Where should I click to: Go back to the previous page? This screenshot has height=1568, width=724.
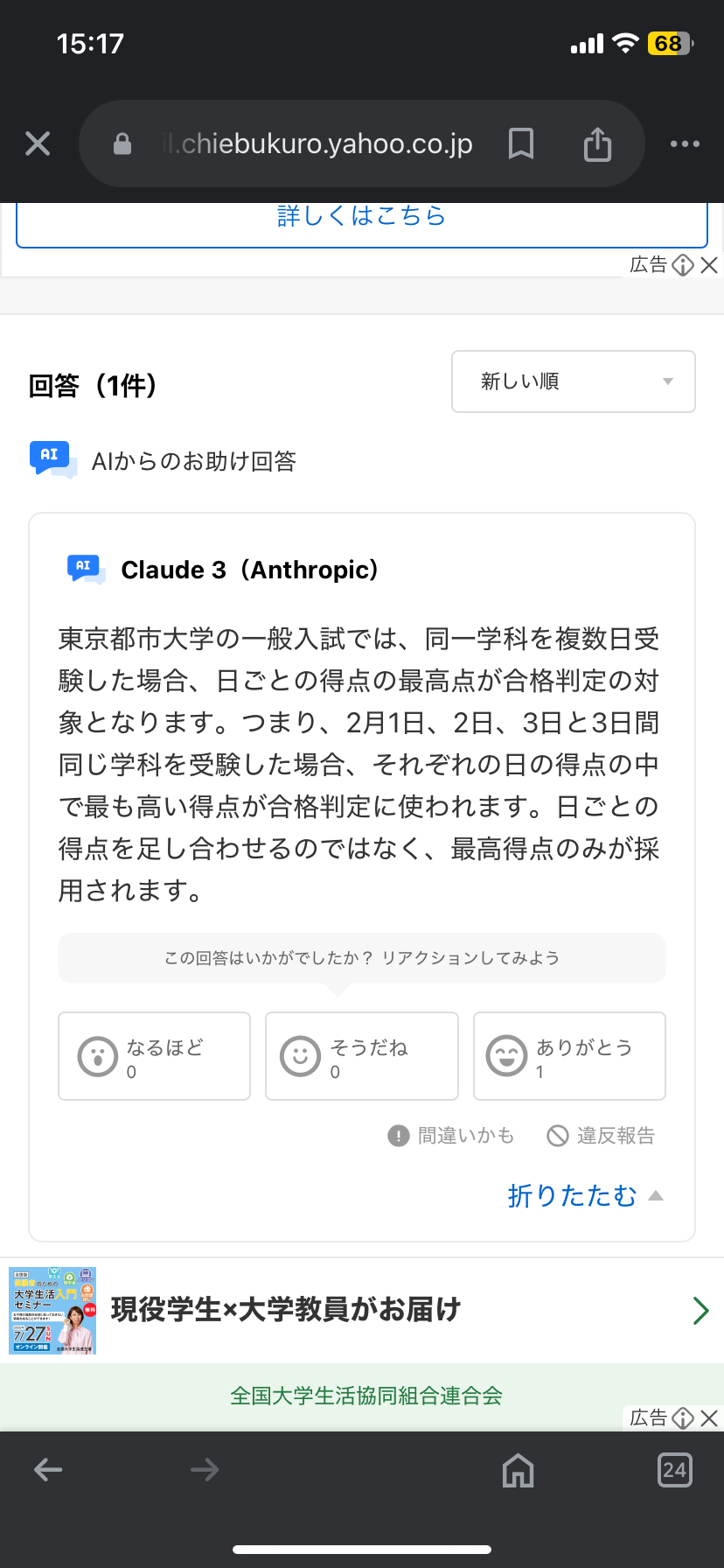coord(48,1469)
